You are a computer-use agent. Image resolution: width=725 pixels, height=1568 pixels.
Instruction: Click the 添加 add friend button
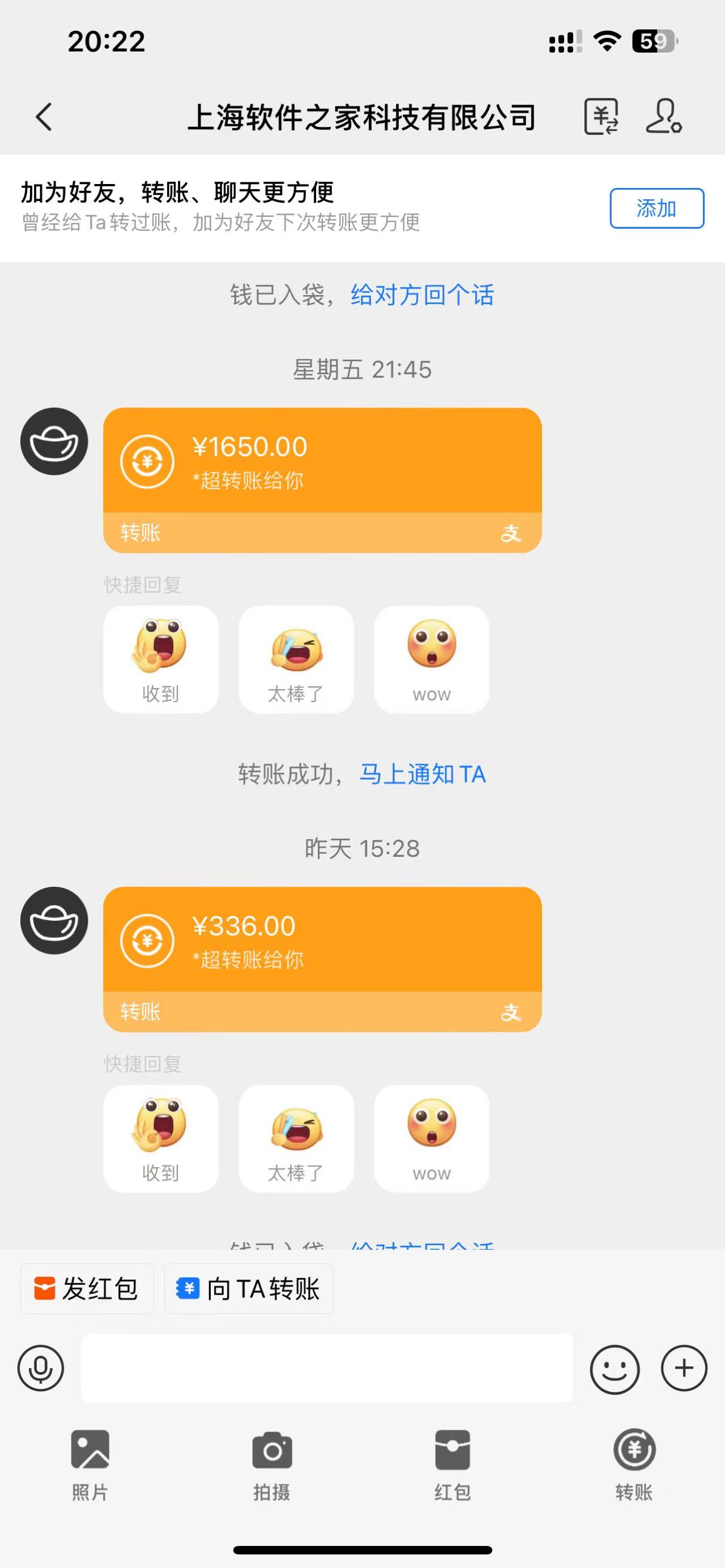coord(657,208)
